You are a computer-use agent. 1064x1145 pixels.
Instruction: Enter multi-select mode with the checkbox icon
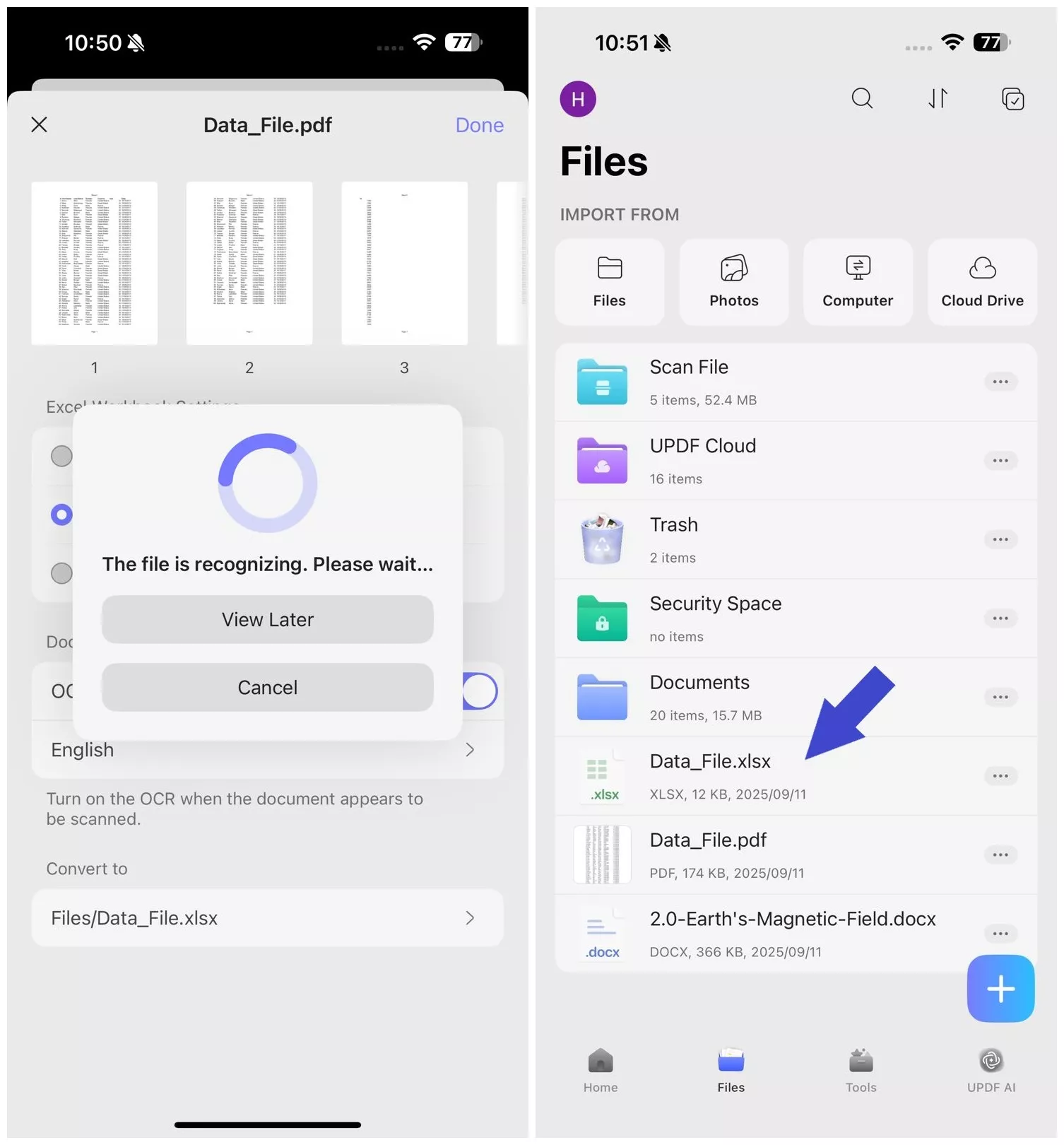[1012, 99]
